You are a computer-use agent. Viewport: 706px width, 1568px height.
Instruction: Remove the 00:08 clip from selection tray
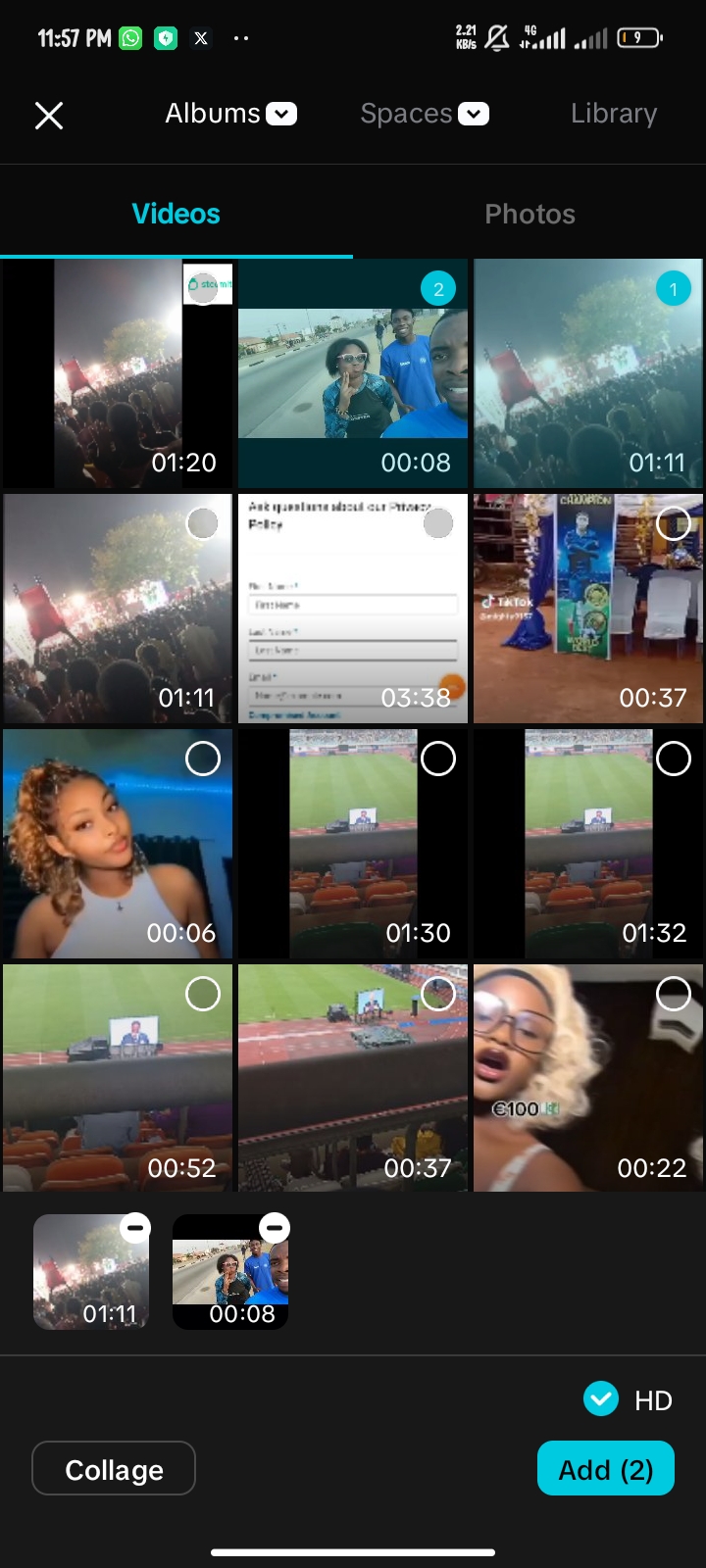pos(275,1227)
